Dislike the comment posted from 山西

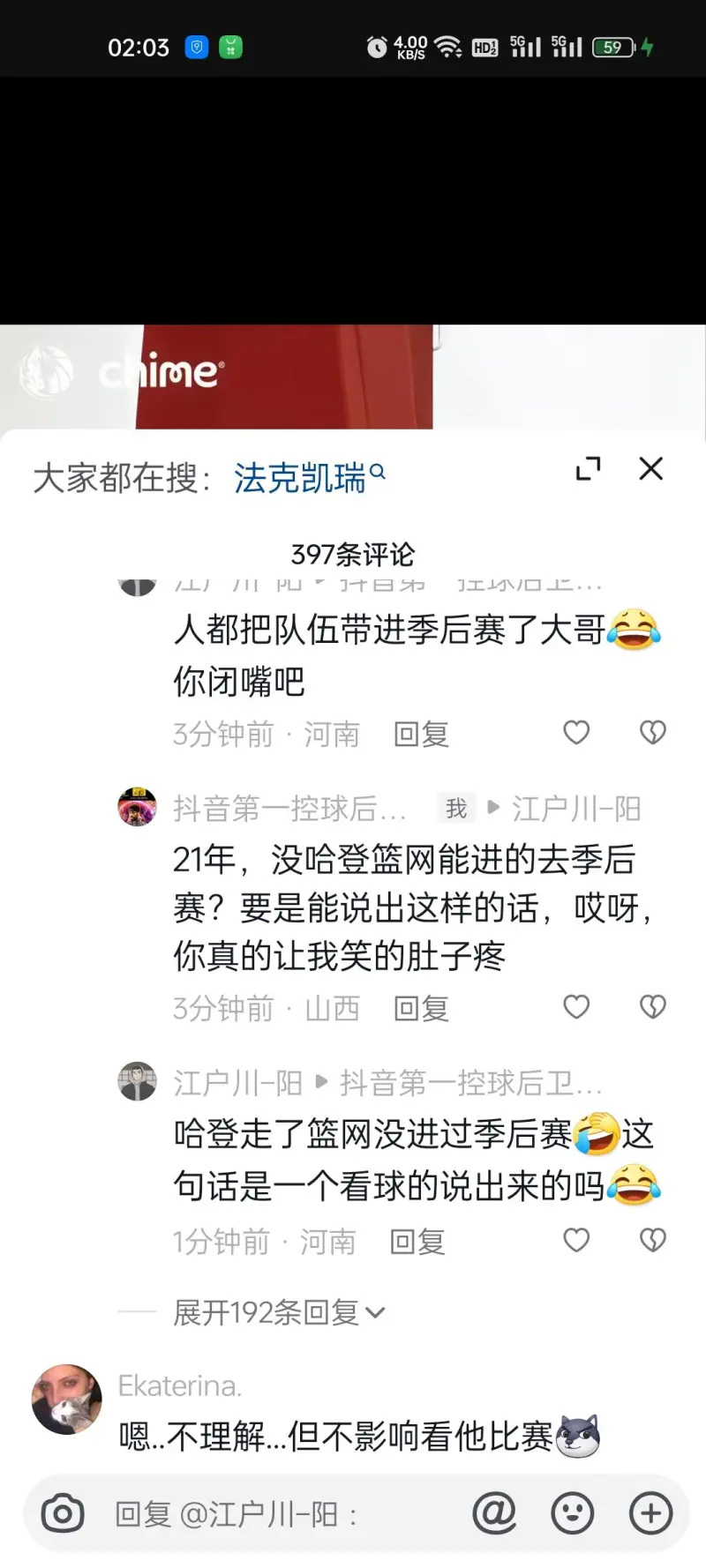coord(652,1007)
